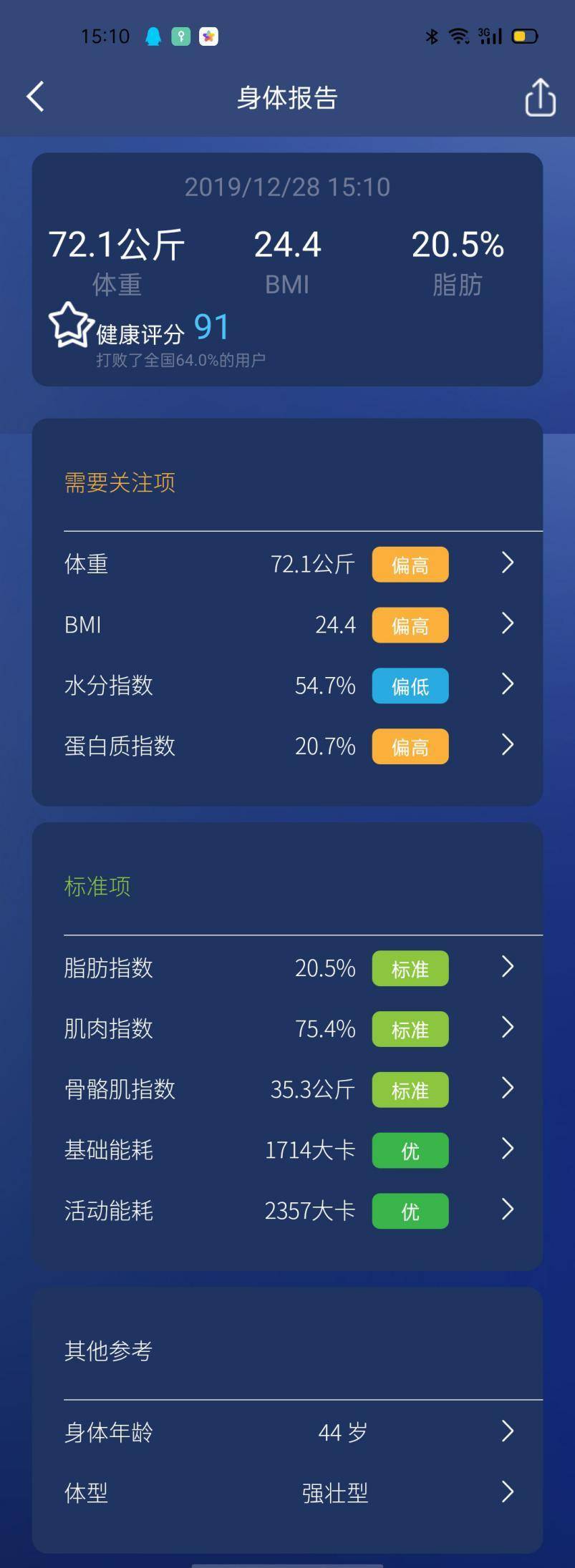This screenshot has width=575, height=1568.
Task: Tap the blue 偏低 badge for 水分指数
Action: (410, 686)
